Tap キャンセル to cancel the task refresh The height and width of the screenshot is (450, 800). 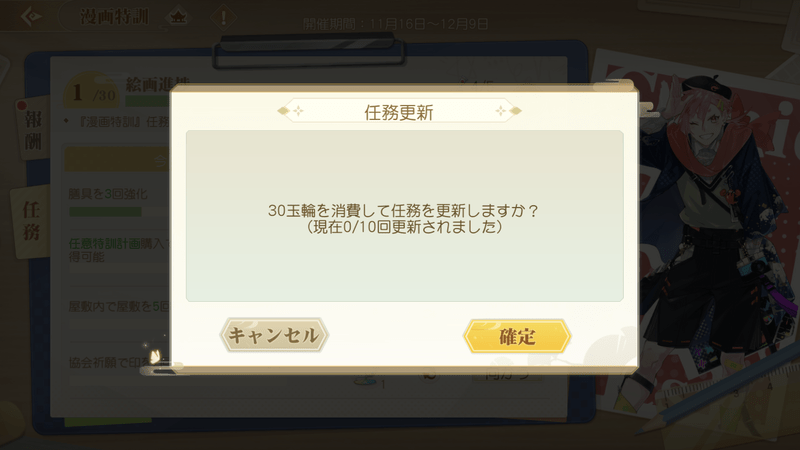[273, 335]
